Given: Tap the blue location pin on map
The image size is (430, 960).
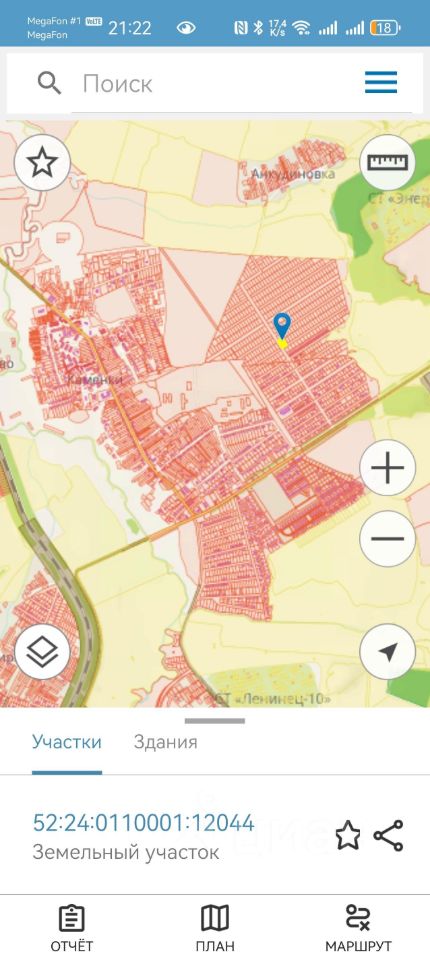Looking at the screenshot, I should pyautogui.click(x=282, y=326).
